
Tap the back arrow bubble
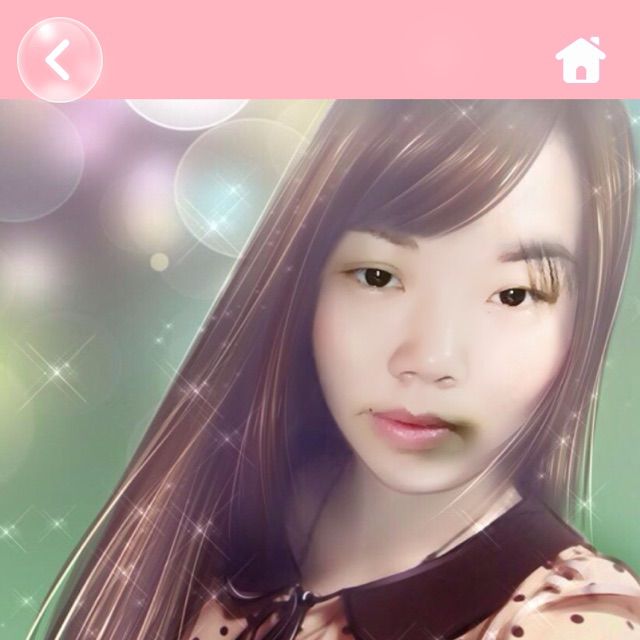pyautogui.click(x=59, y=60)
